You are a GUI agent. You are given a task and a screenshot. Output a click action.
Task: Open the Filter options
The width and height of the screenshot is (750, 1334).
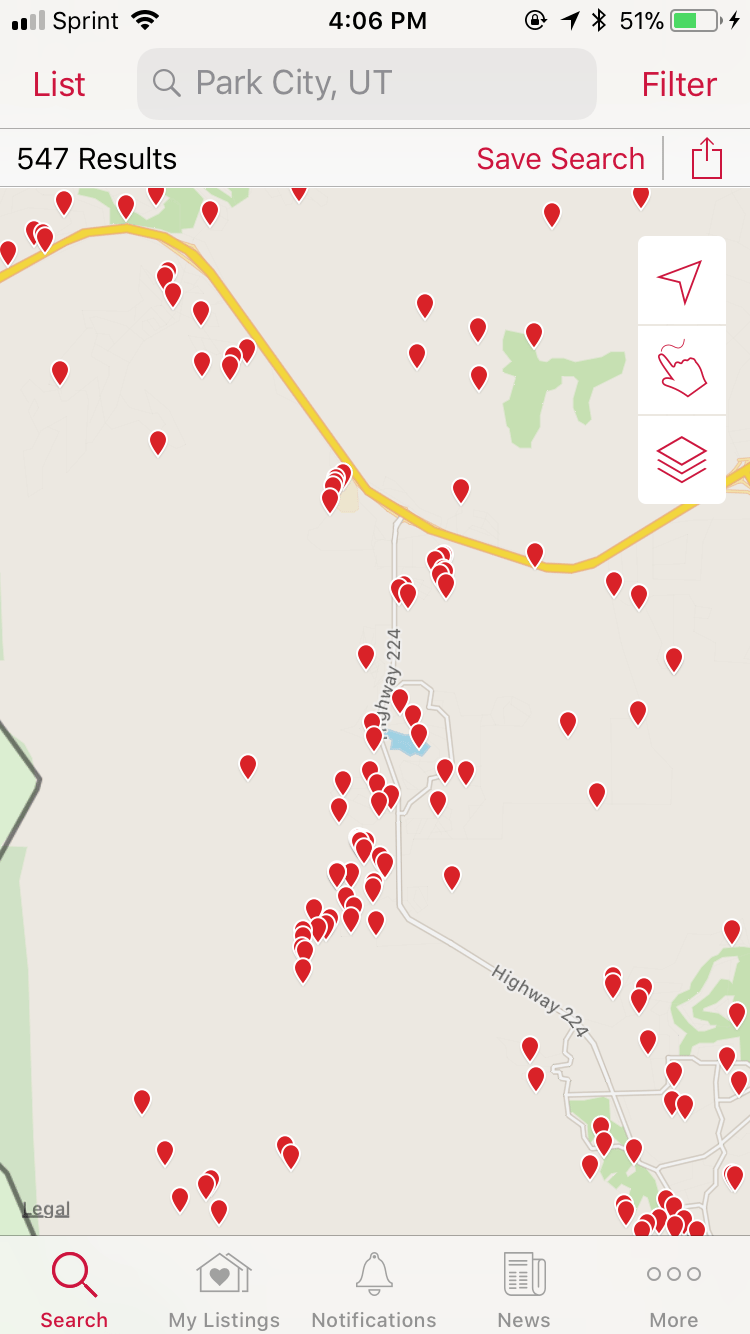tap(679, 85)
